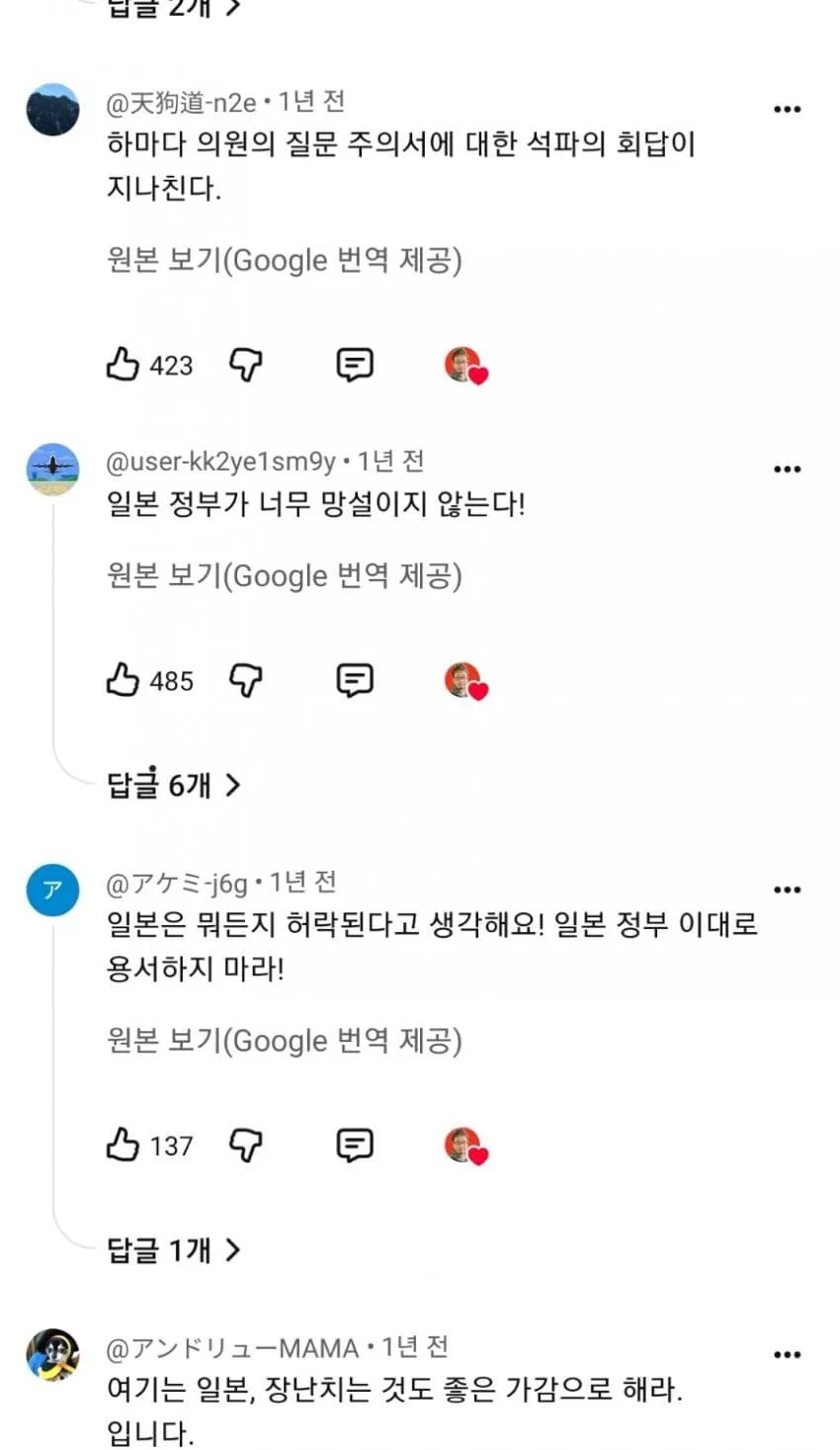Reply to the @天狗道-n2e comment
The width and height of the screenshot is (840, 1450).
(355, 365)
